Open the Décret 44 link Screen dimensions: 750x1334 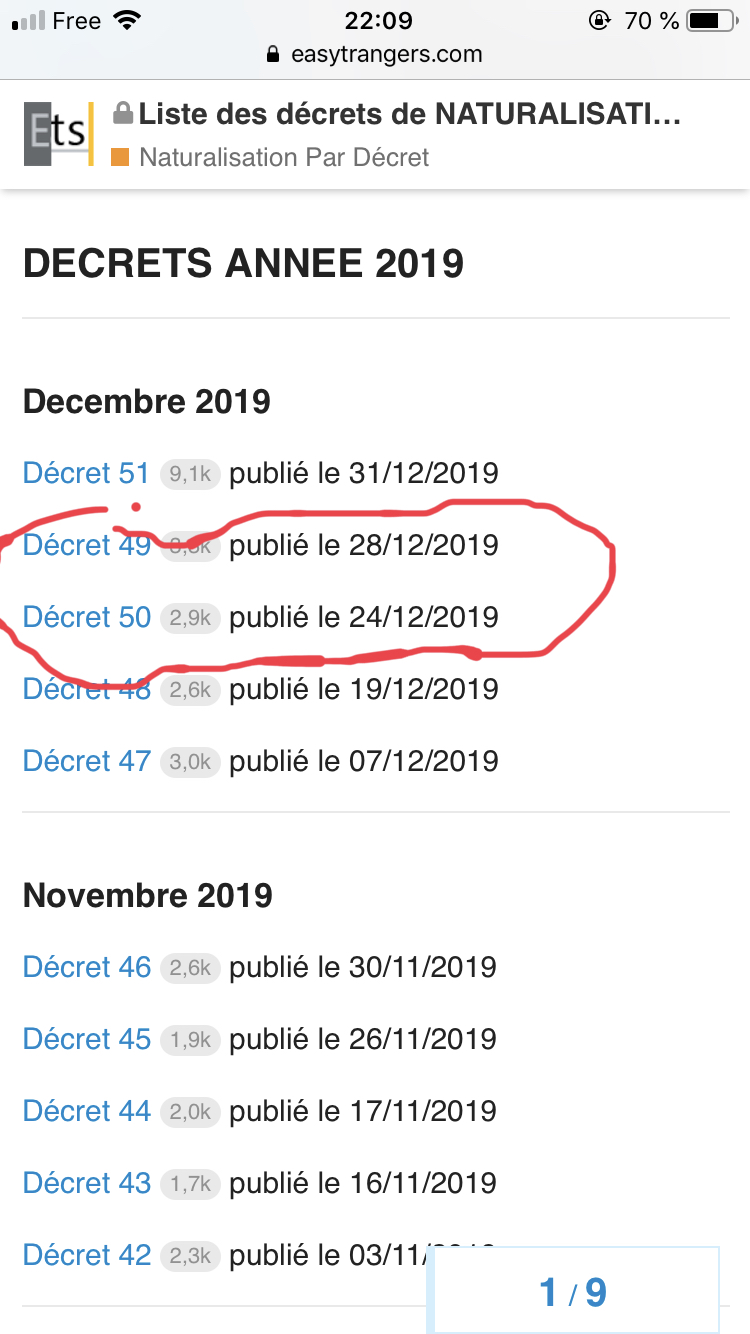click(x=86, y=1111)
